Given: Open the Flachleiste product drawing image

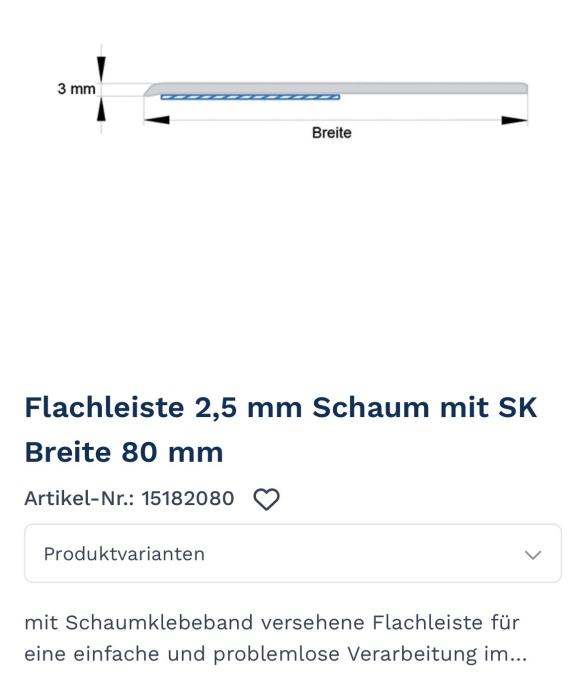Looking at the screenshot, I should click(292, 92).
